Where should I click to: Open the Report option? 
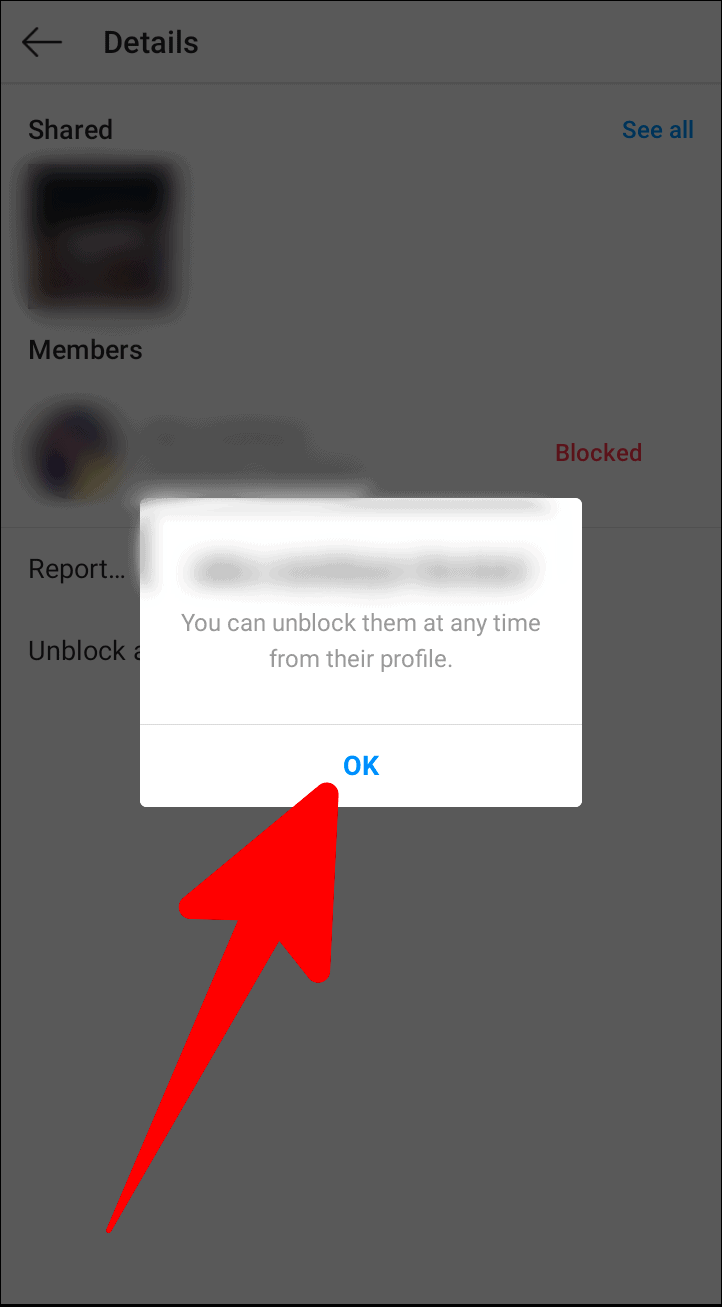pos(77,569)
